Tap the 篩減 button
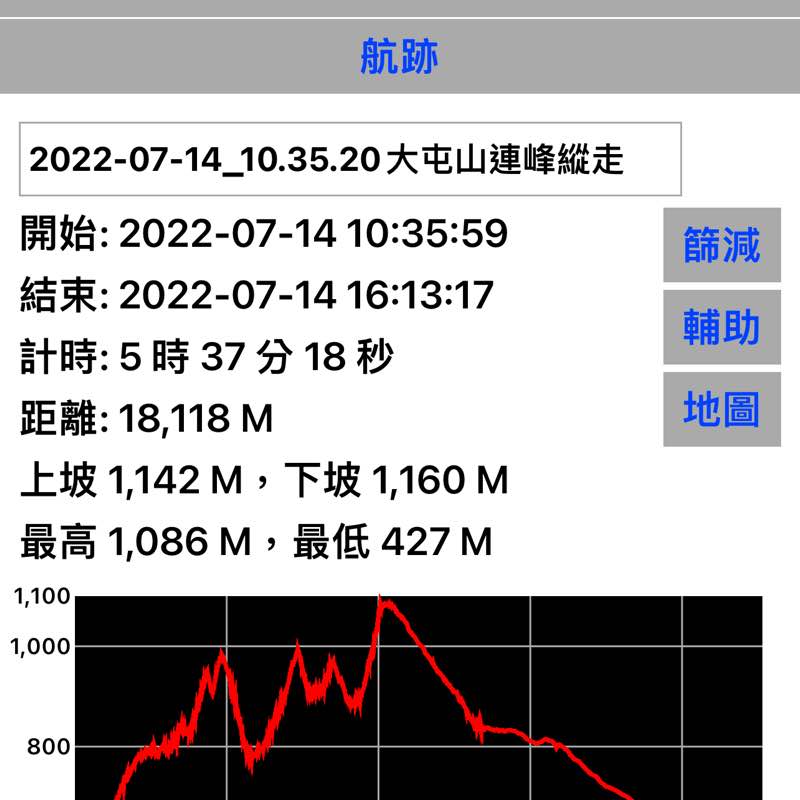Viewport: 800px width, 800px height. pos(721,245)
